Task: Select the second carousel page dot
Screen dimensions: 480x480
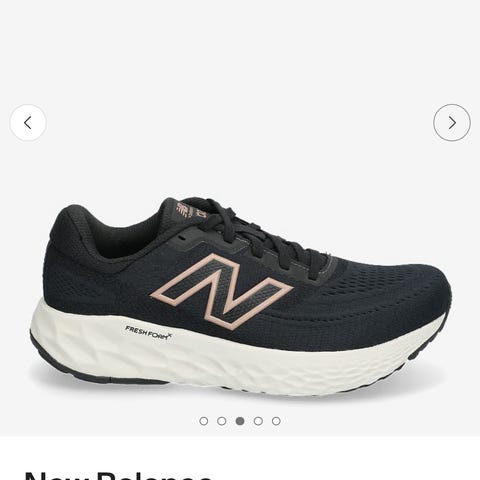Action: coord(222,421)
